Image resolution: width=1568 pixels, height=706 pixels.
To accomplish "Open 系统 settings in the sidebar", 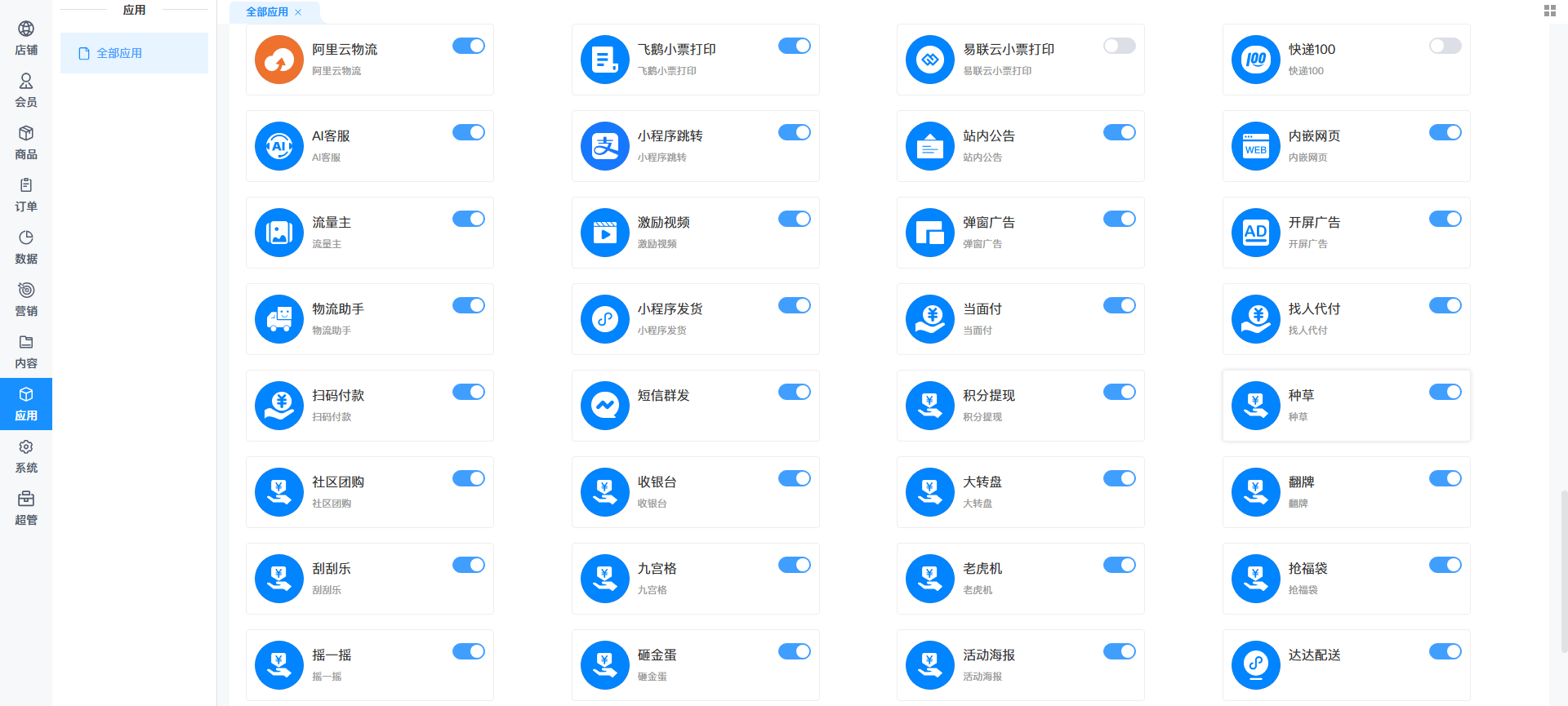I will tap(26, 456).
